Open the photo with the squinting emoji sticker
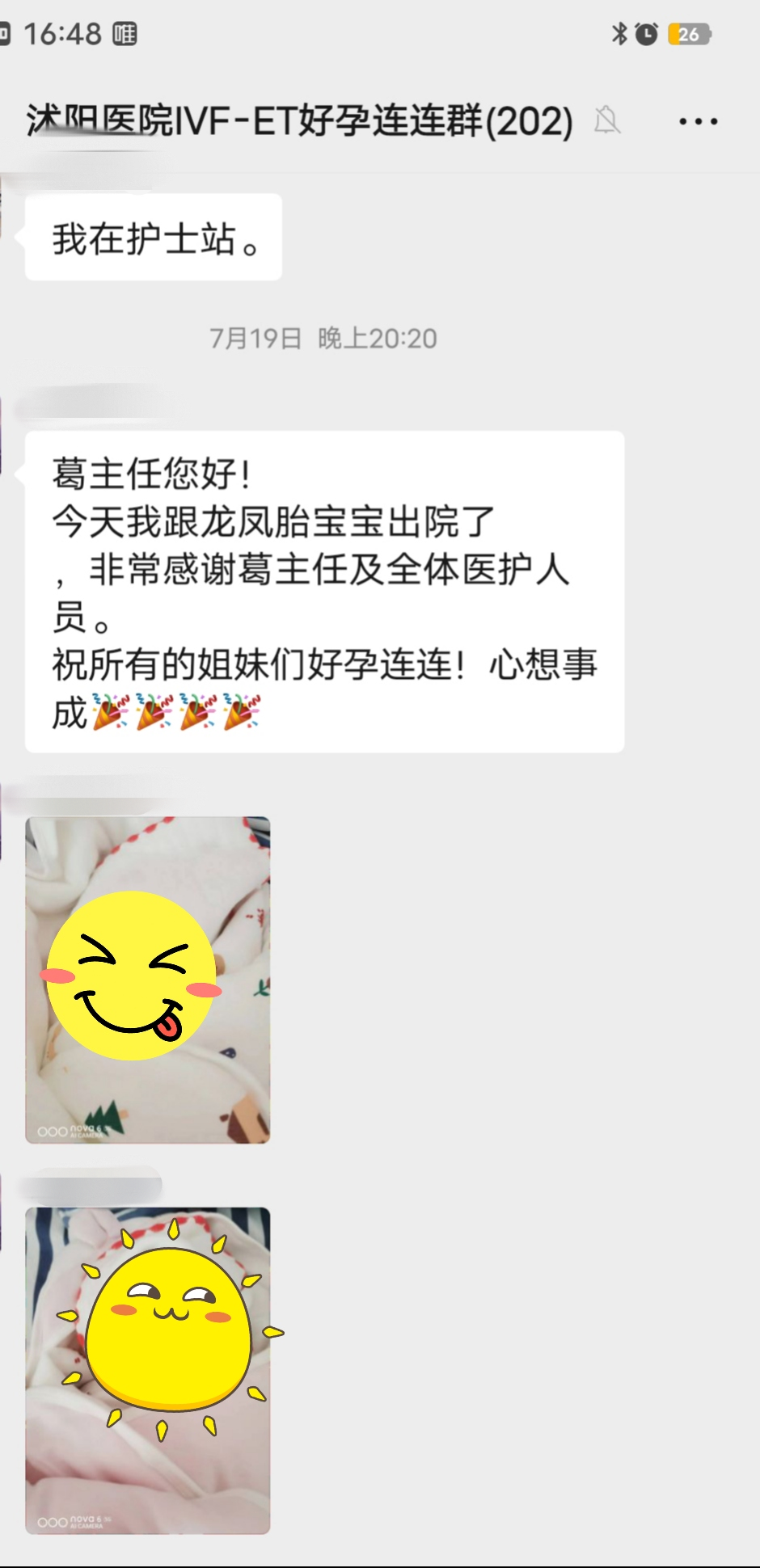Screen dimensions: 760x1568 coord(148,980)
